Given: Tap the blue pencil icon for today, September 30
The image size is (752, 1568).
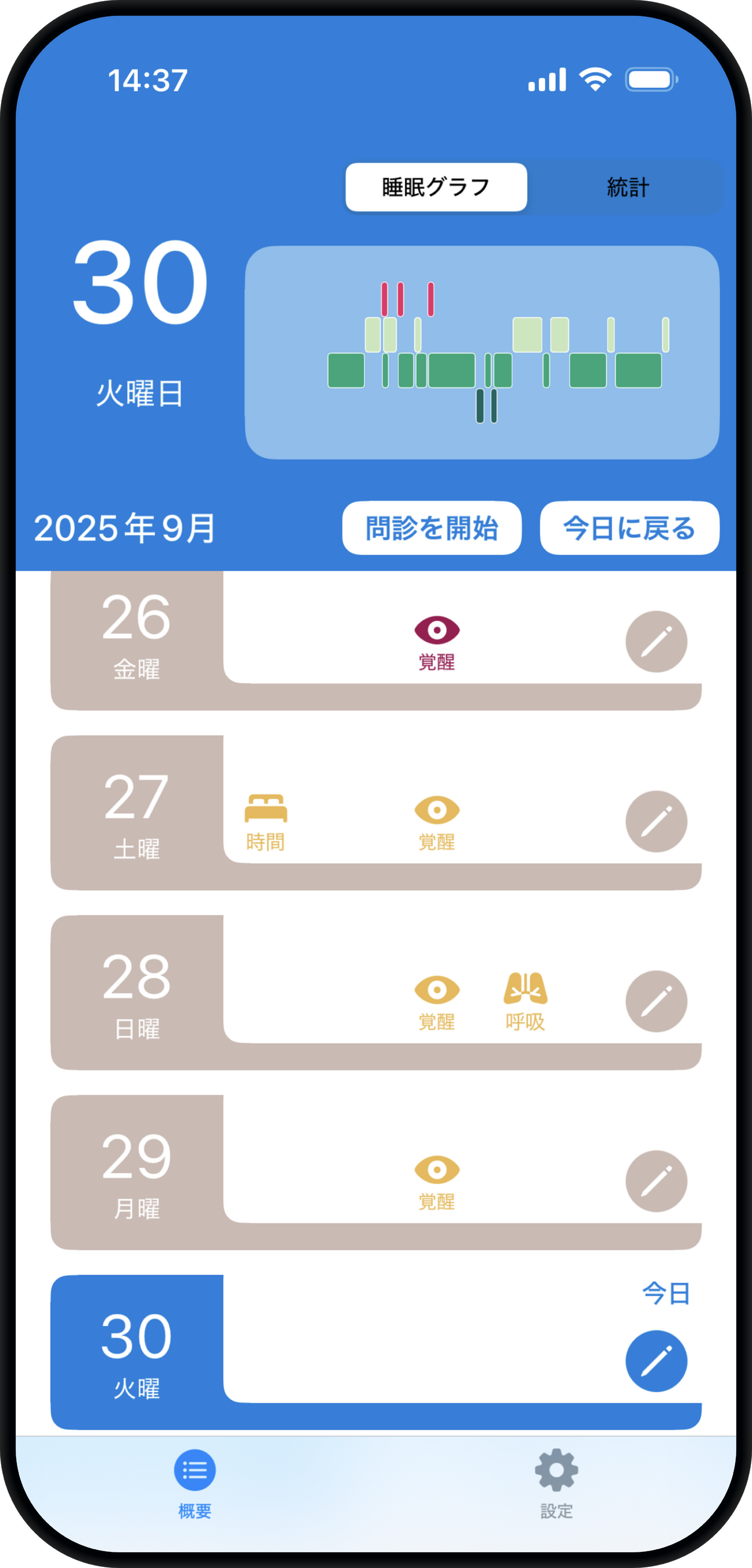Looking at the screenshot, I should 656,1361.
